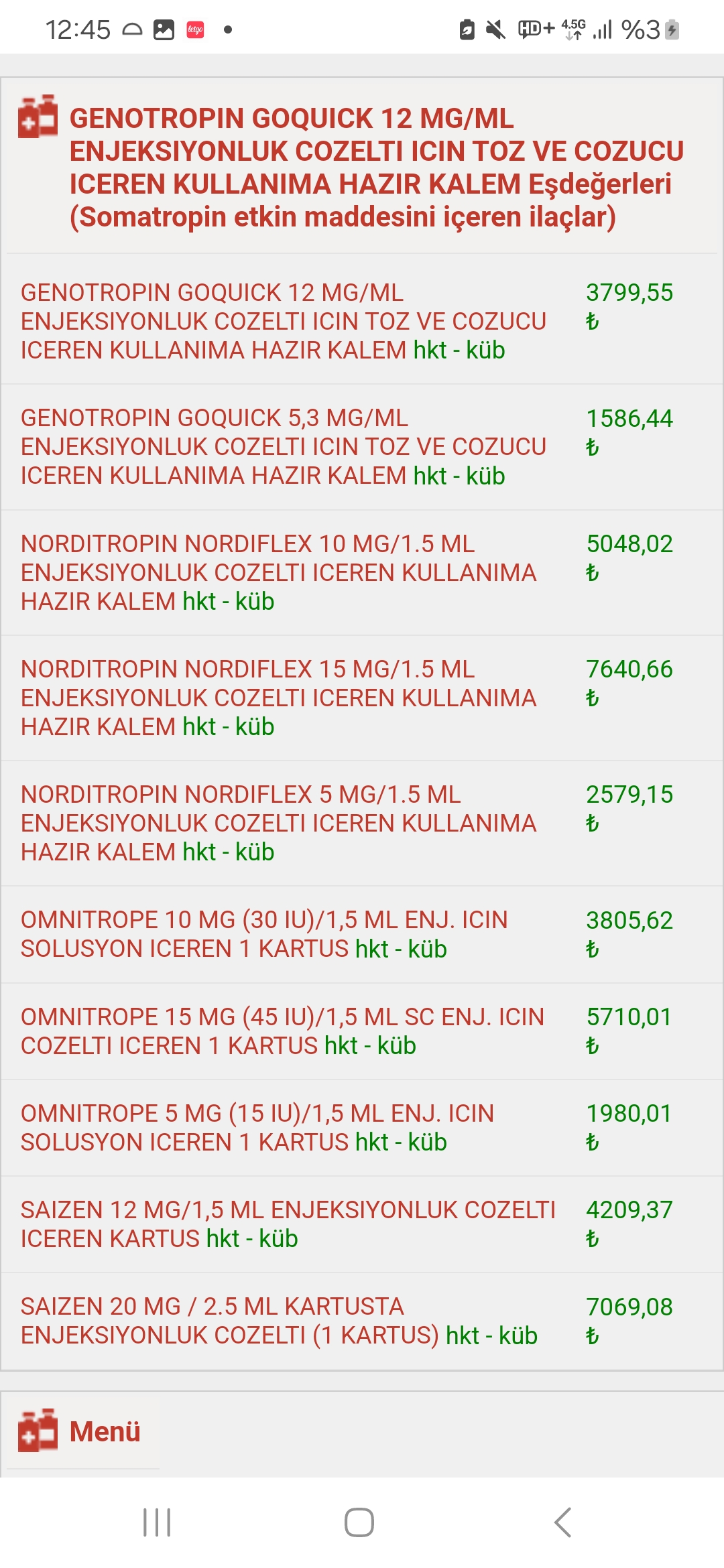Screen dimensions: 724x1568
Task: Open the Omnitrope 10 MG (30 IU) entry
Action: click(264, 934)
